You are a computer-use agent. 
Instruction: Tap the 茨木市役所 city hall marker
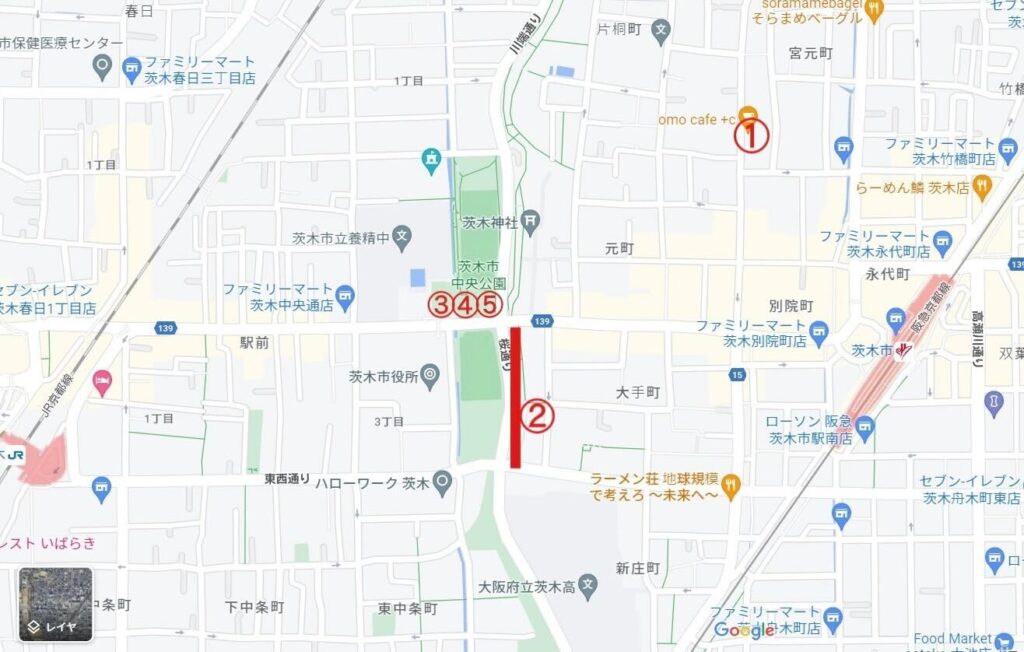coord(430,375)
